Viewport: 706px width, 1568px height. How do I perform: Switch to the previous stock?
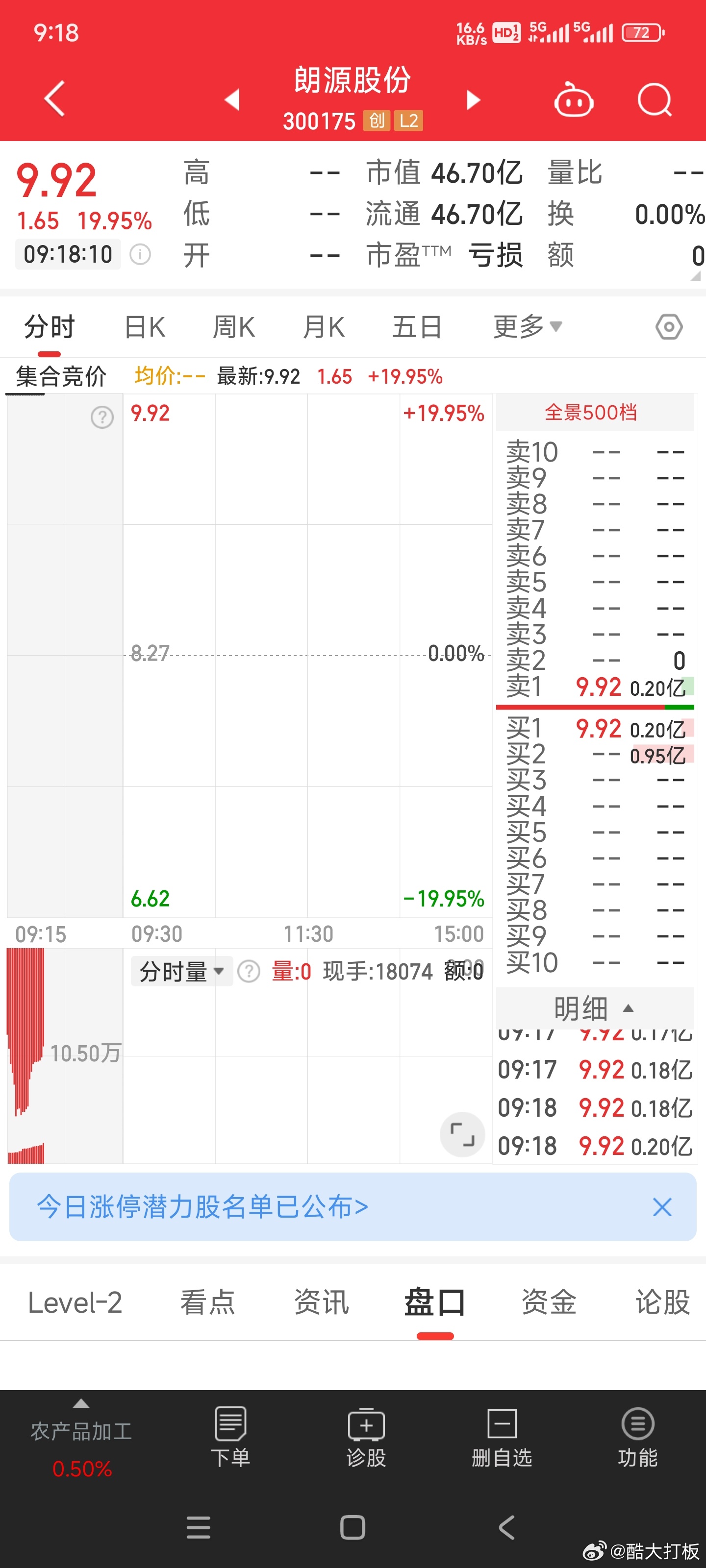(232, 99)
